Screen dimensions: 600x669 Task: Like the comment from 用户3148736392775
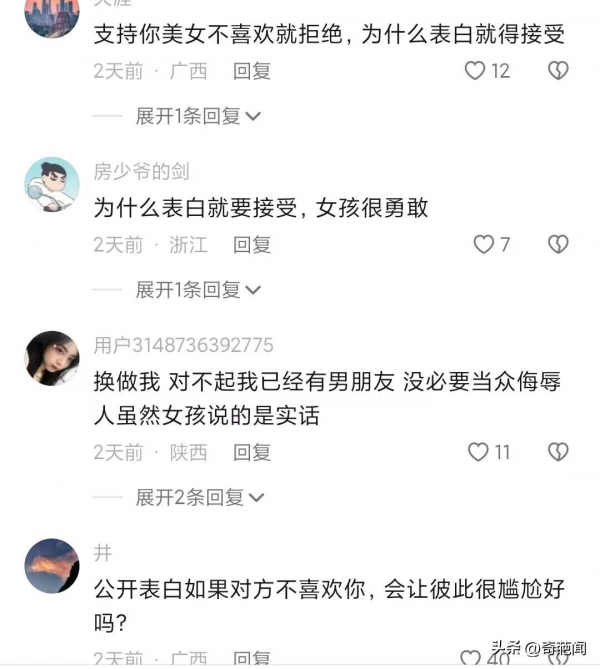pyautogui.click(x=479, y=452)
